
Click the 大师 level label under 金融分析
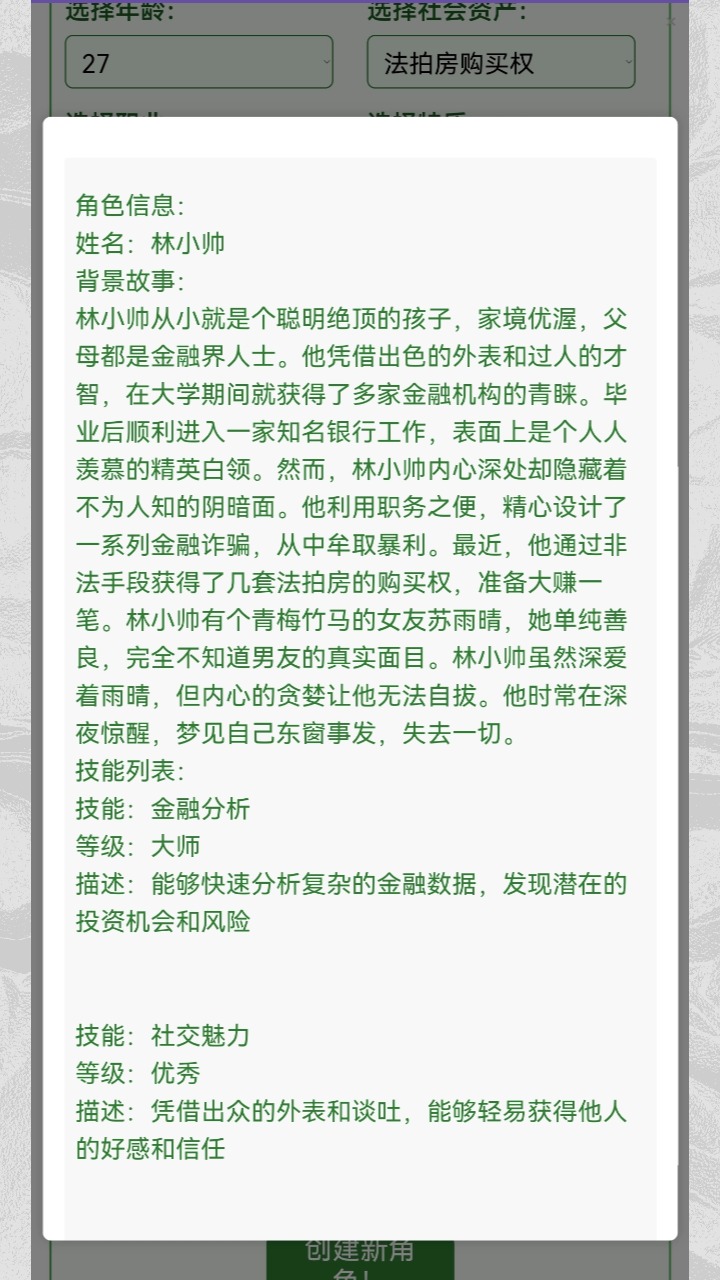(x=152, y=847)
